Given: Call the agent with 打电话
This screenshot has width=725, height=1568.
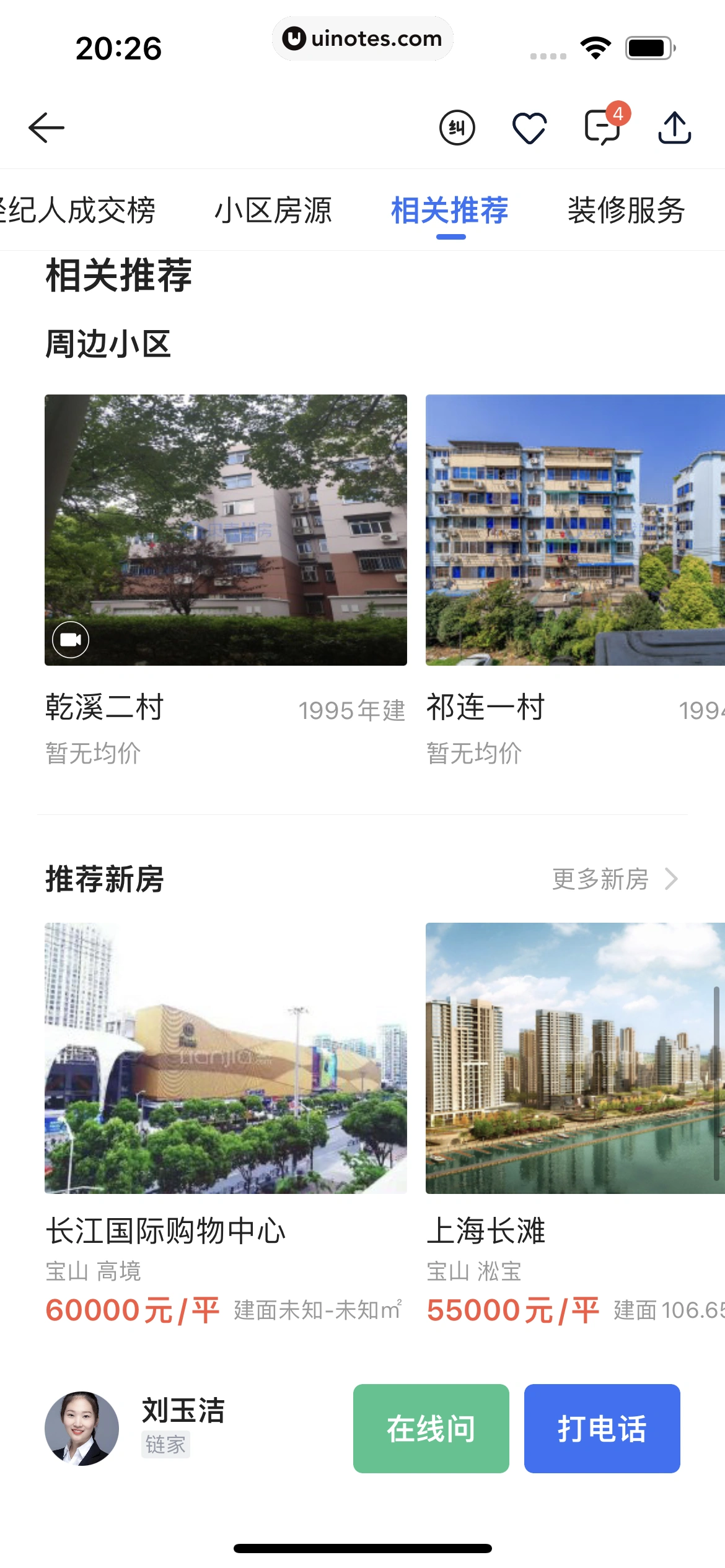Looking at the screenshot, I should [602, 1428].
